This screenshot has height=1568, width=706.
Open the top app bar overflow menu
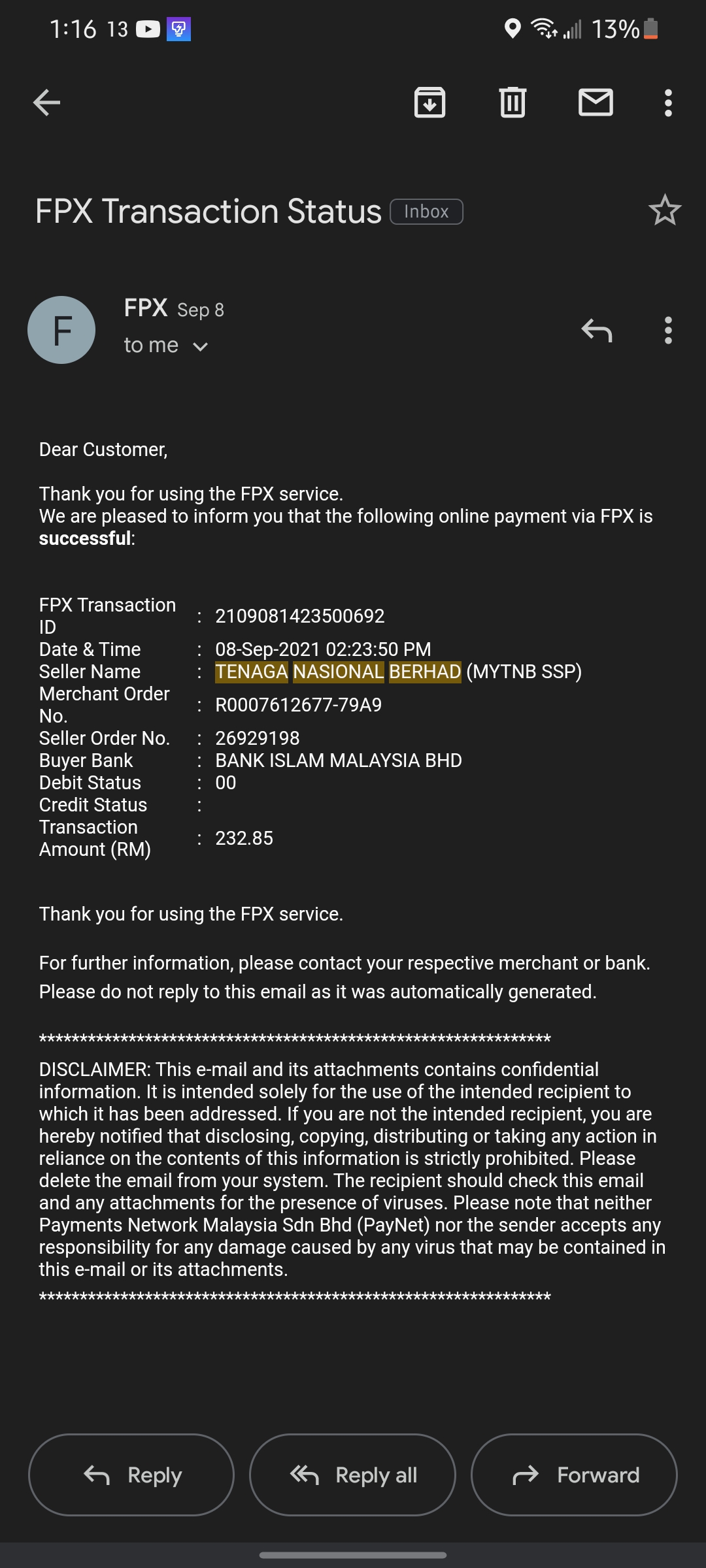click(668, 103)
